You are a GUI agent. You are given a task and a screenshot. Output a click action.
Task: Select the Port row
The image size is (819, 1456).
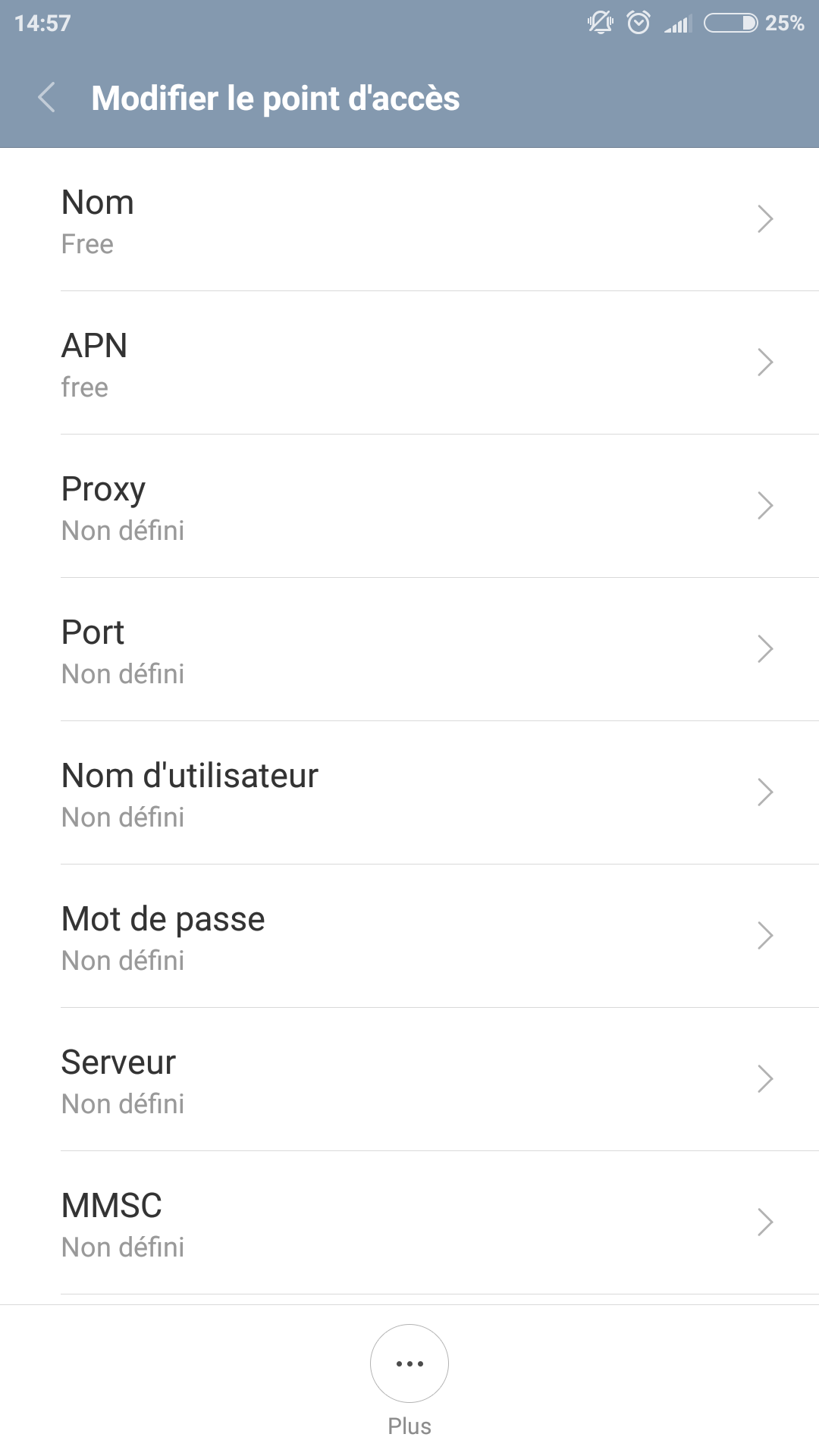pyautogui.click(x=409, y=650)
